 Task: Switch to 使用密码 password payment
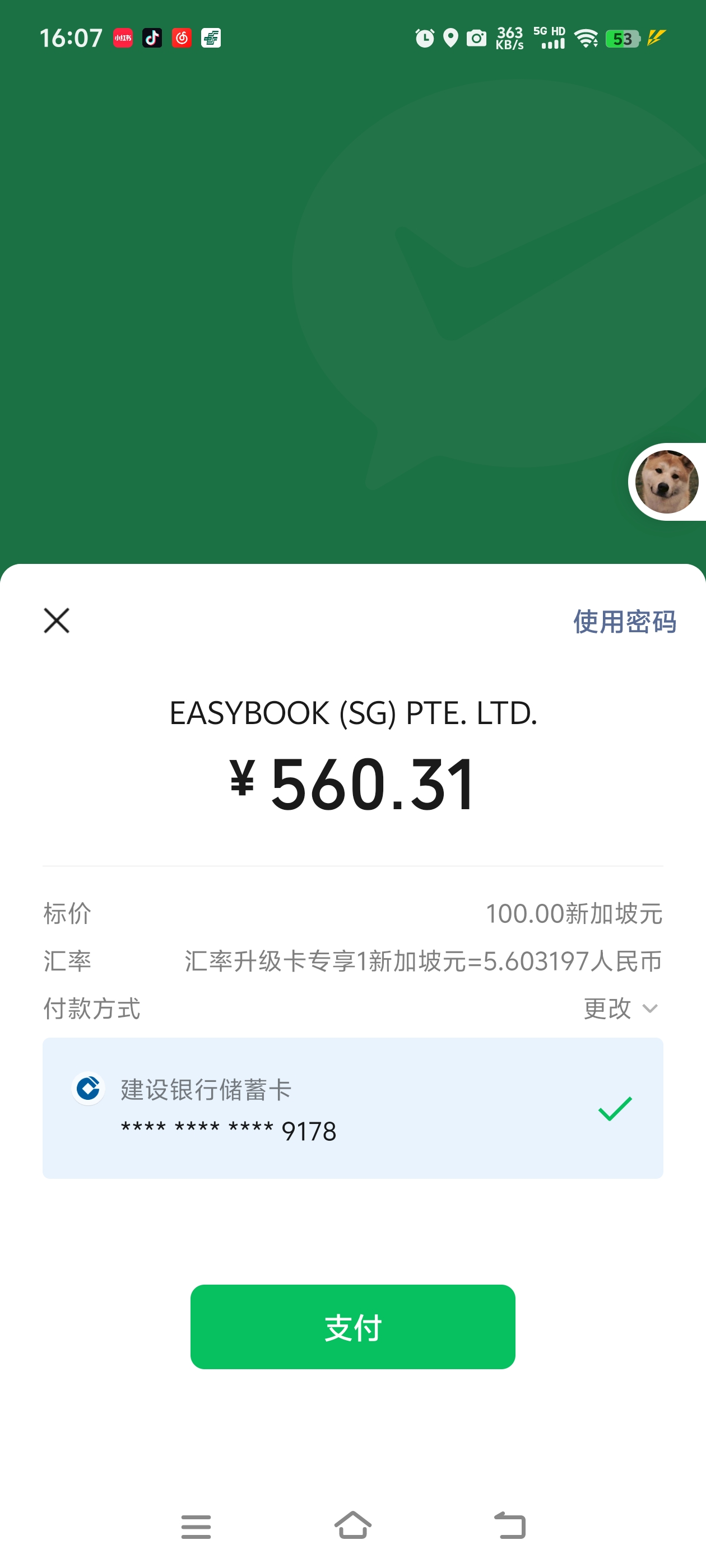tap(624, 622)
